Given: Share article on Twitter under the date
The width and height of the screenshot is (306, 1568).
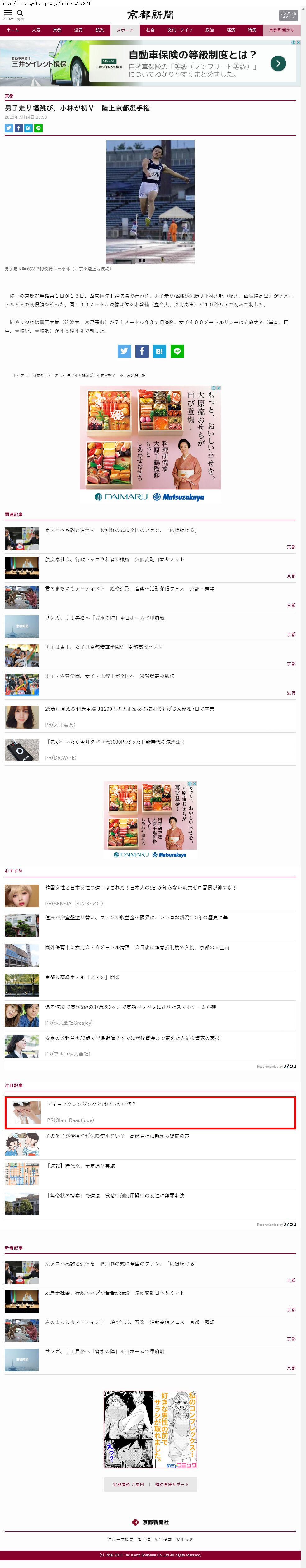Looking at the screenshot, I should tap(8, 128).
